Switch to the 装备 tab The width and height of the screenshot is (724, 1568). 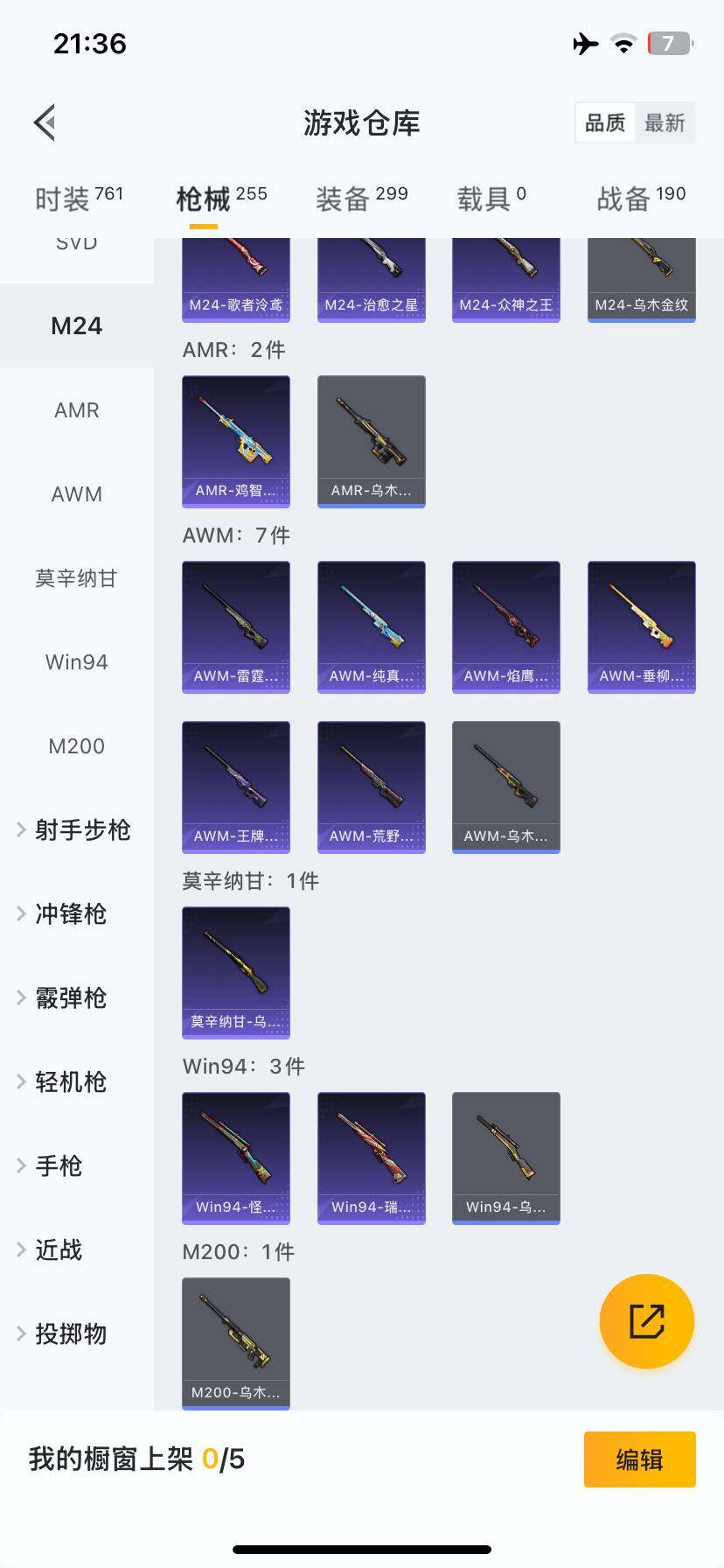coord(361,194)
